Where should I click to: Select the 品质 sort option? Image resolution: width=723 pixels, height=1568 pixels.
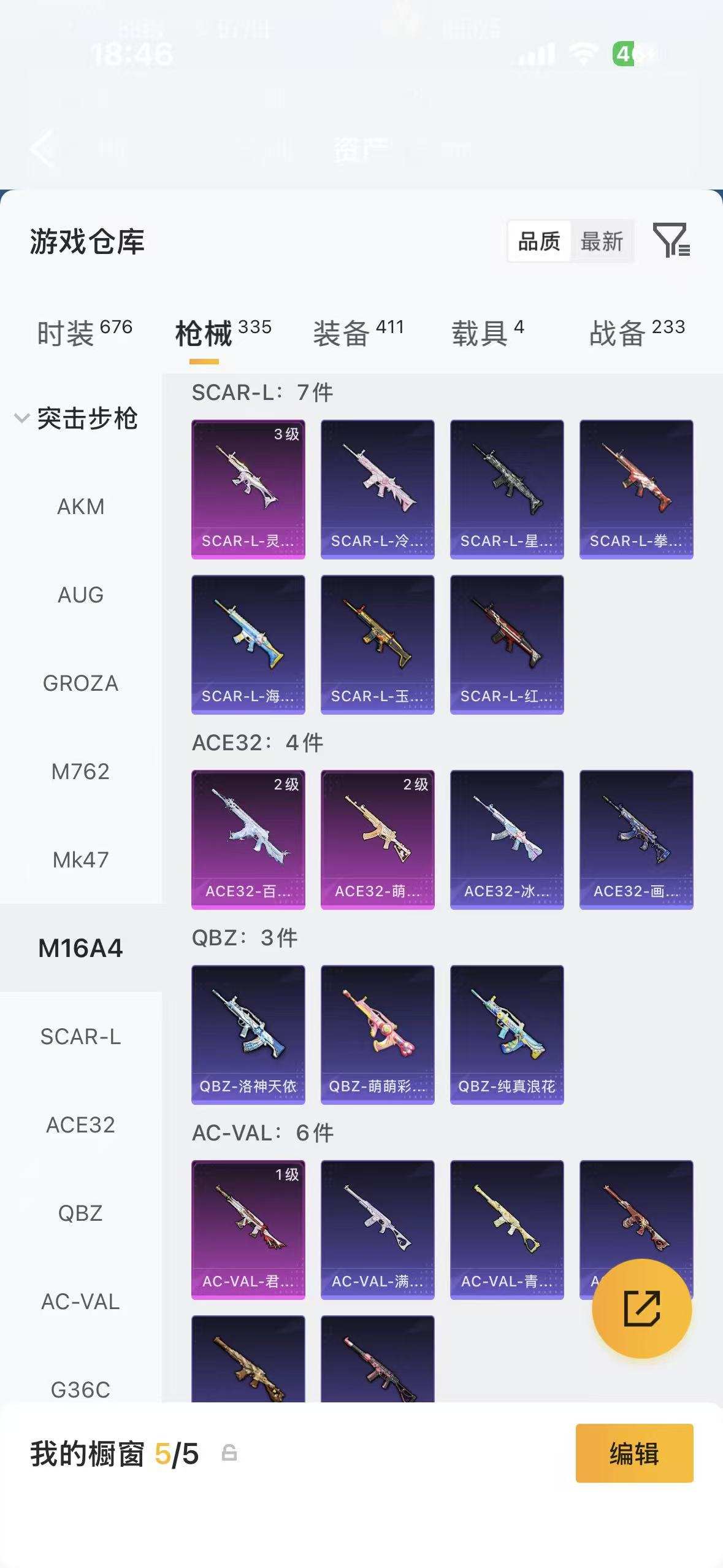tap(539, 241)
